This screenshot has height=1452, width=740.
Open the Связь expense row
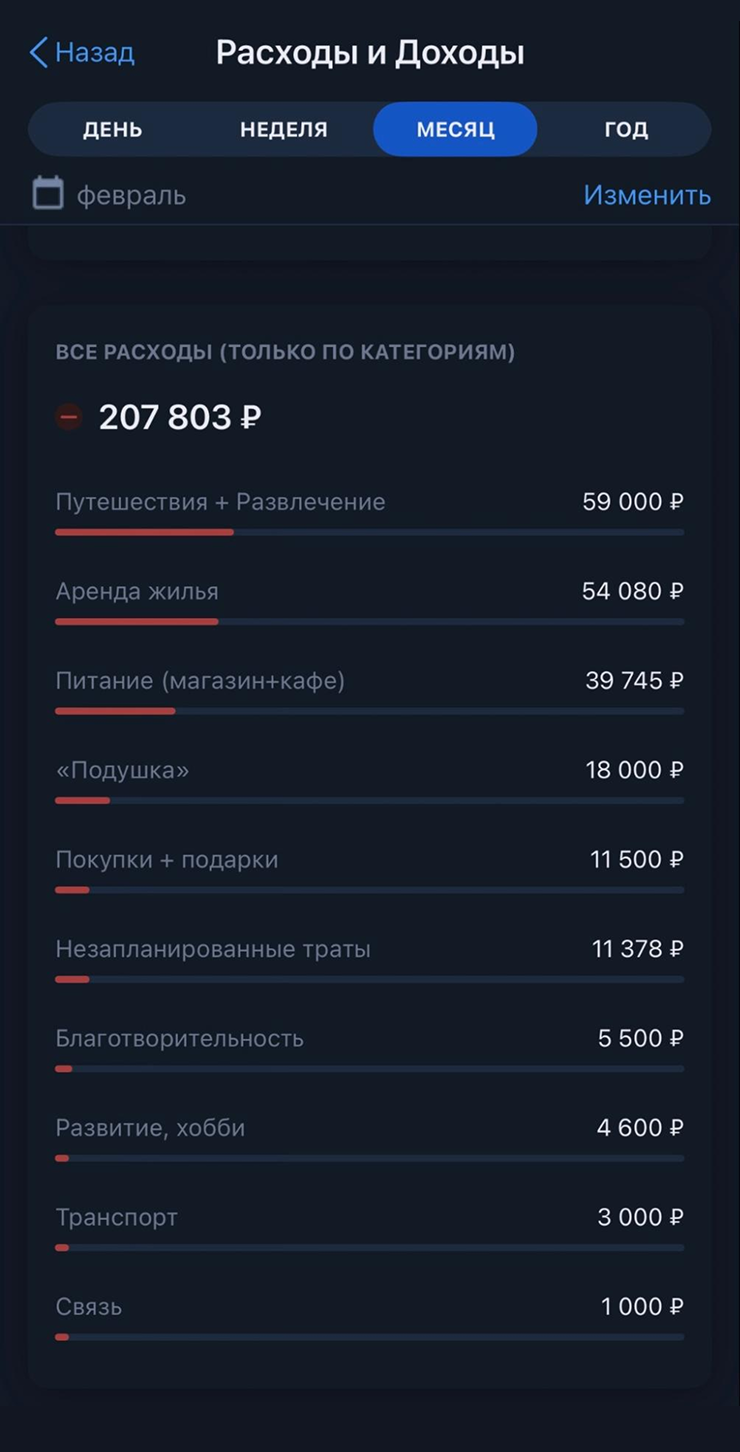tap(370, 1316)
